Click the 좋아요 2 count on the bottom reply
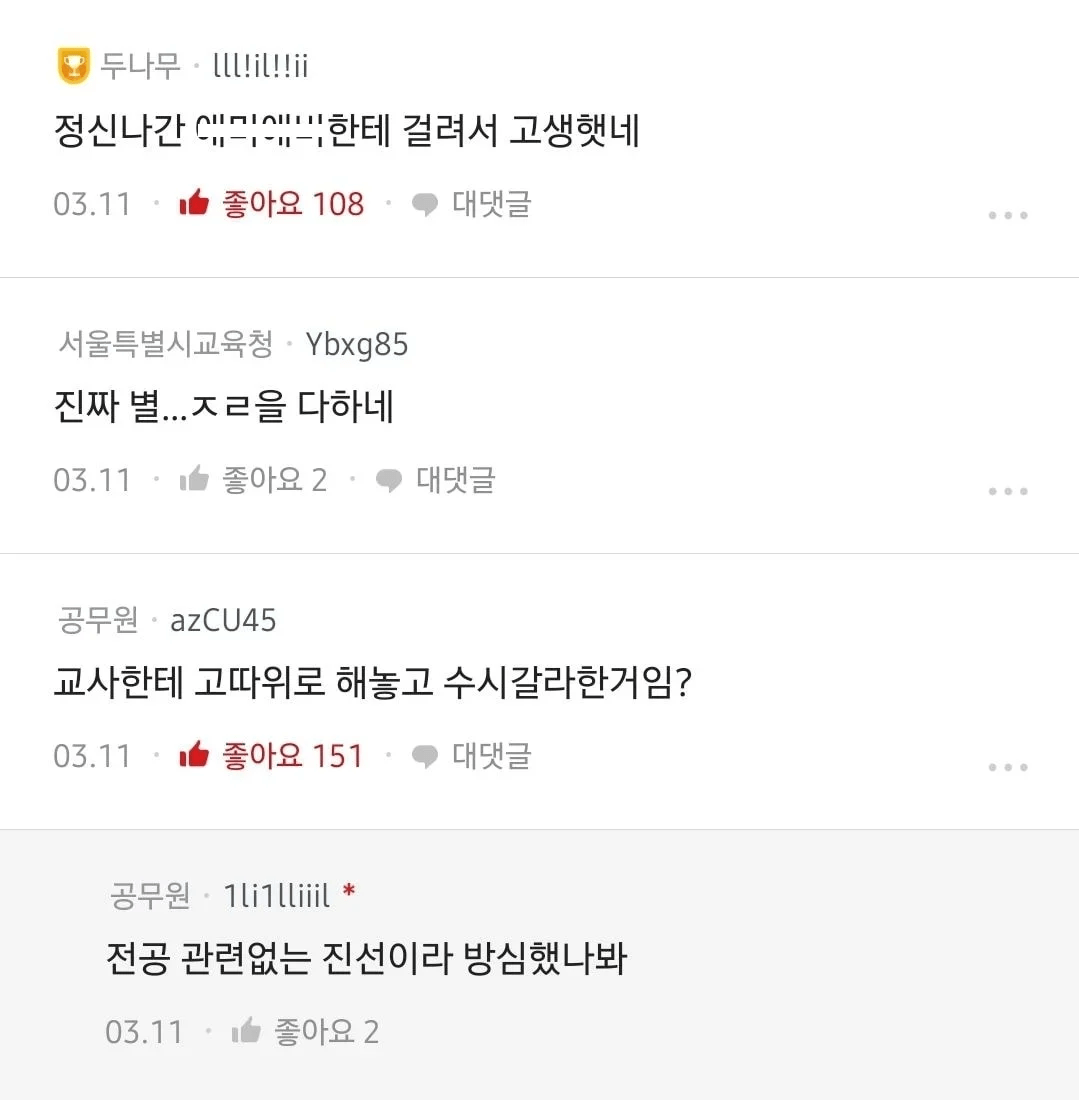The width and height of the screenshot is (1079, 1100). click(327, 1031)
